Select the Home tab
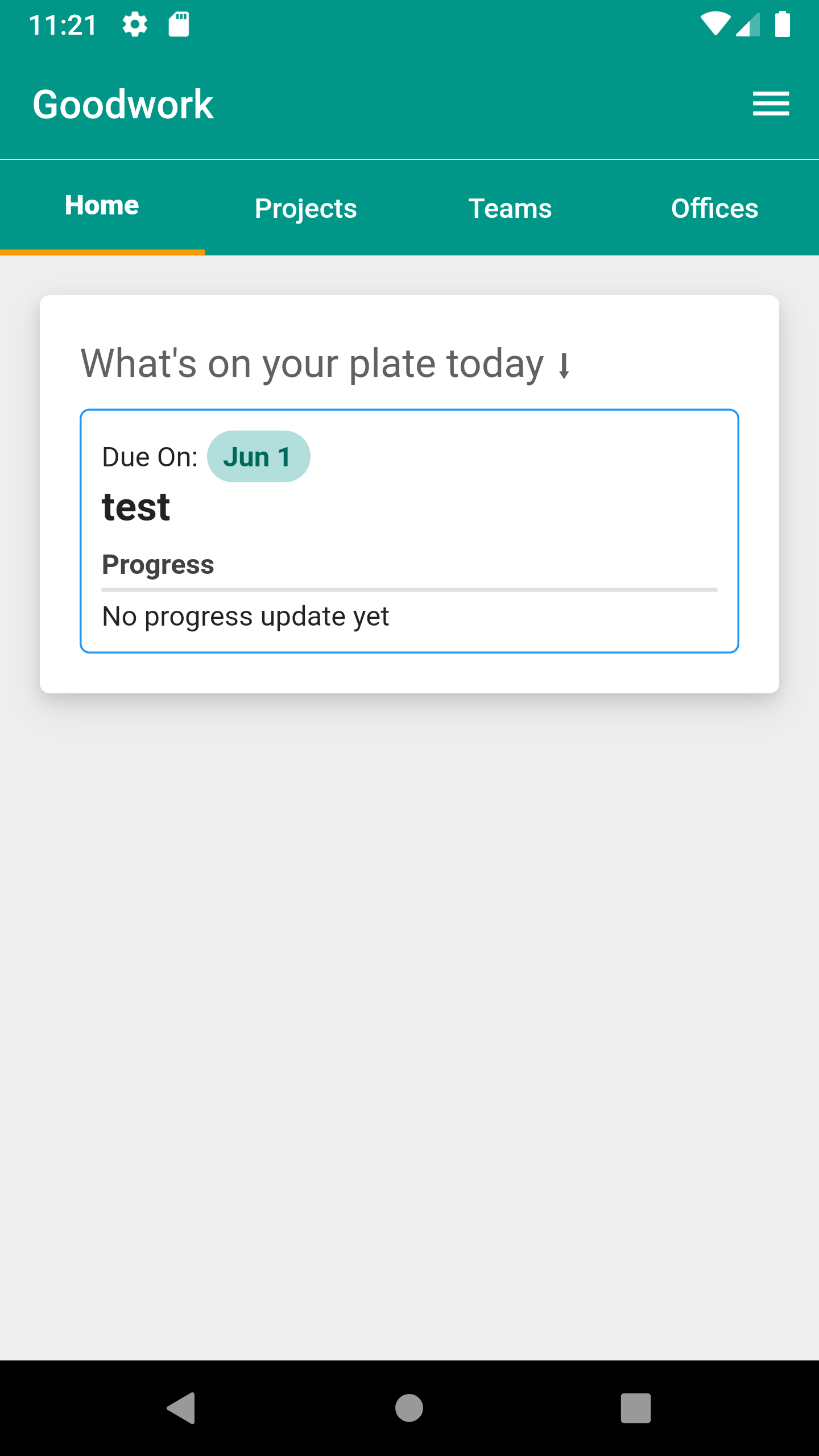The image size is (819, 1456). pos(102,206)
